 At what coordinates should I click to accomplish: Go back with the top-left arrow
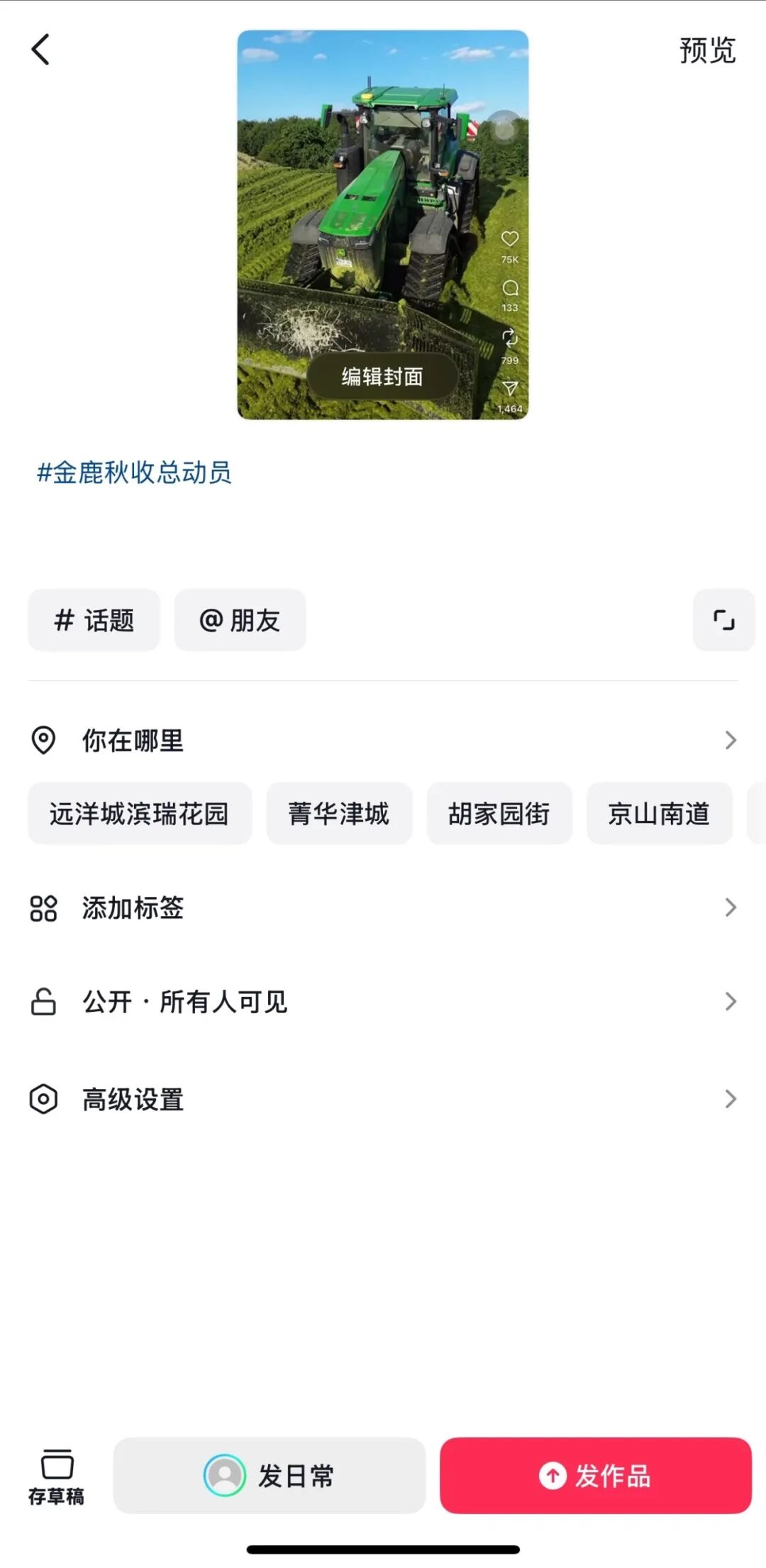pos(41,50)
